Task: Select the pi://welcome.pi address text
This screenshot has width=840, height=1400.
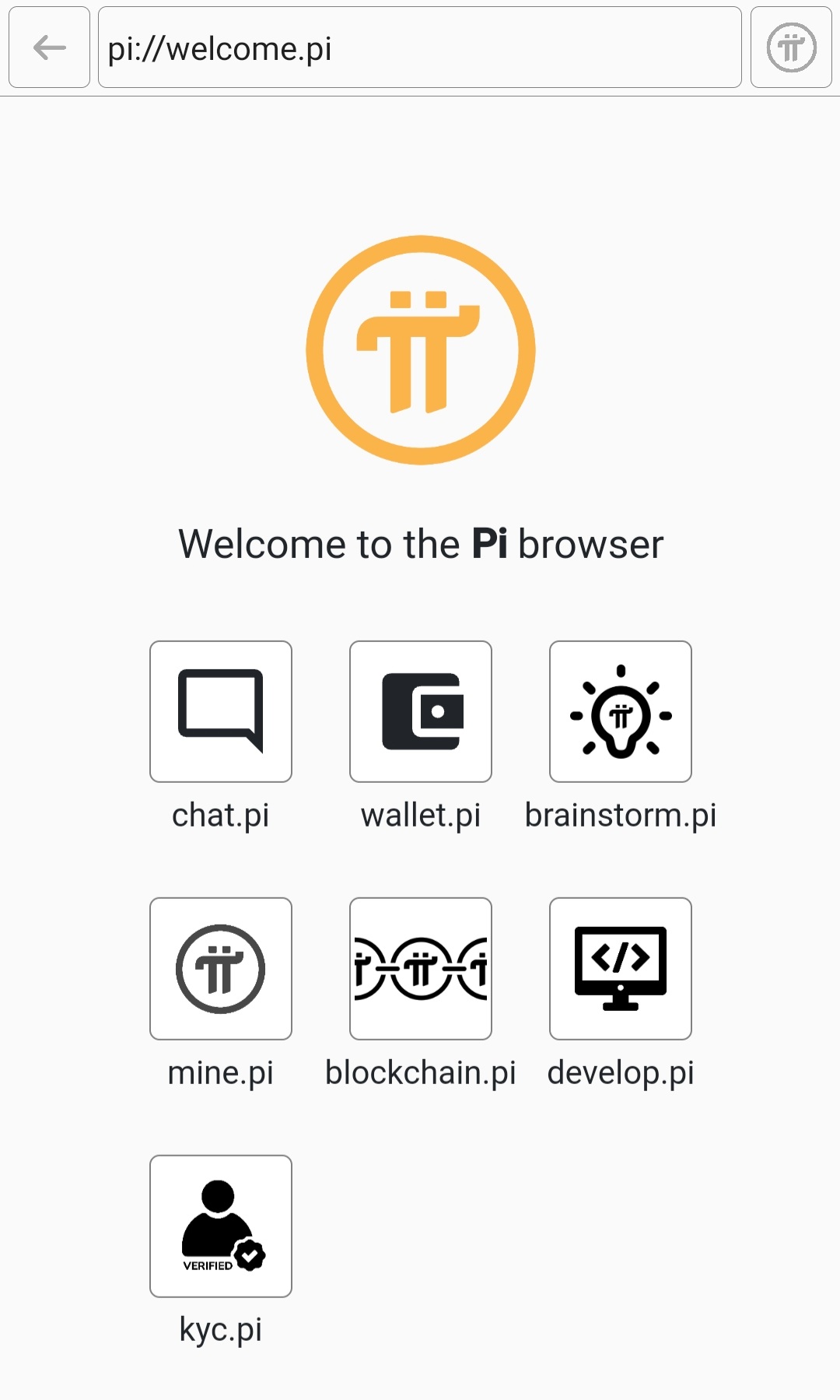Action: point(220,48)
